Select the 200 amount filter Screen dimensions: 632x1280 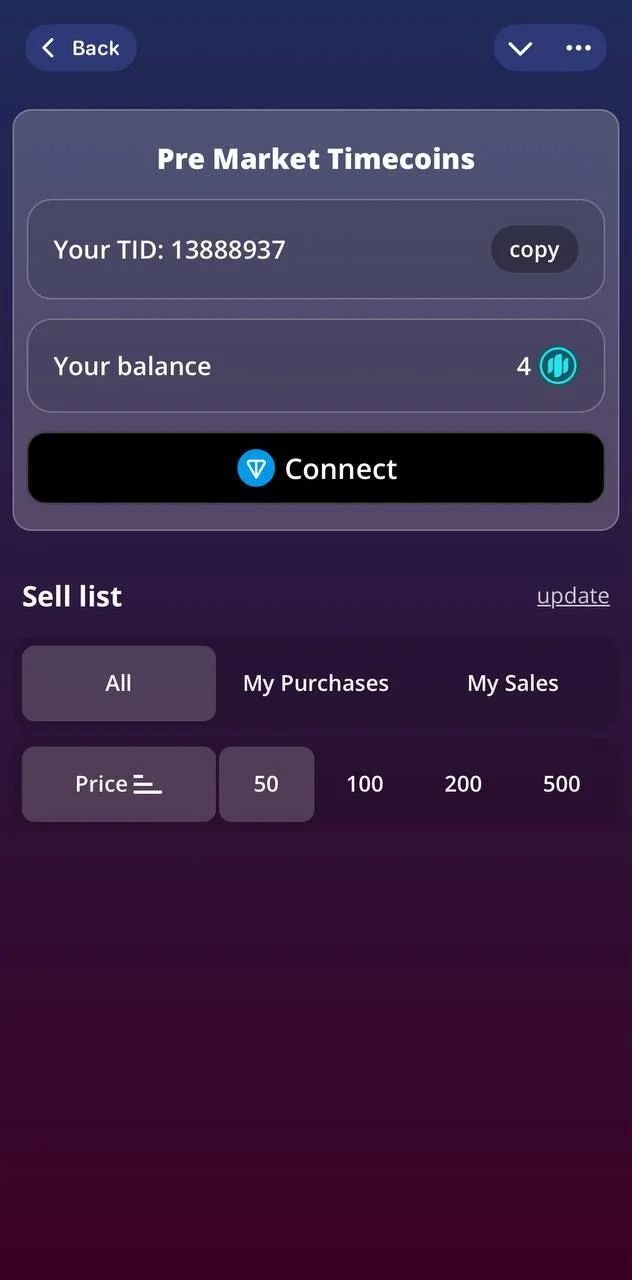pos(463,784)
